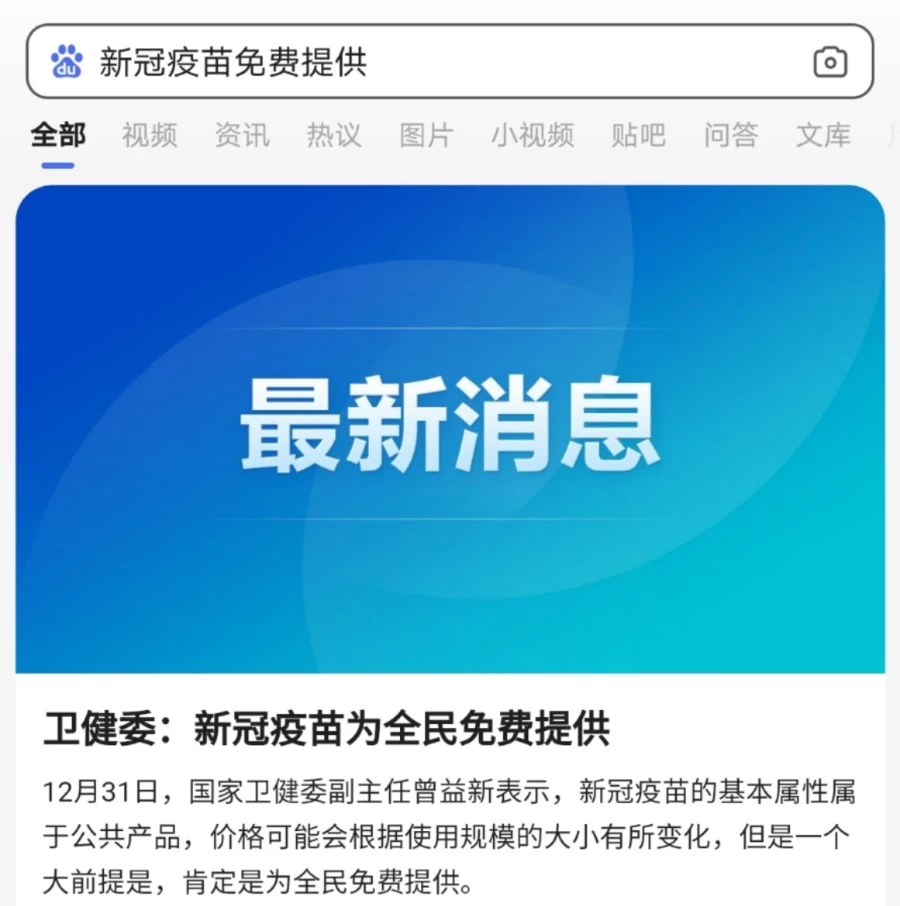Screen dimensions: 900x906
Task: Open the 最新消息 news card
Action: click(450, 428)
